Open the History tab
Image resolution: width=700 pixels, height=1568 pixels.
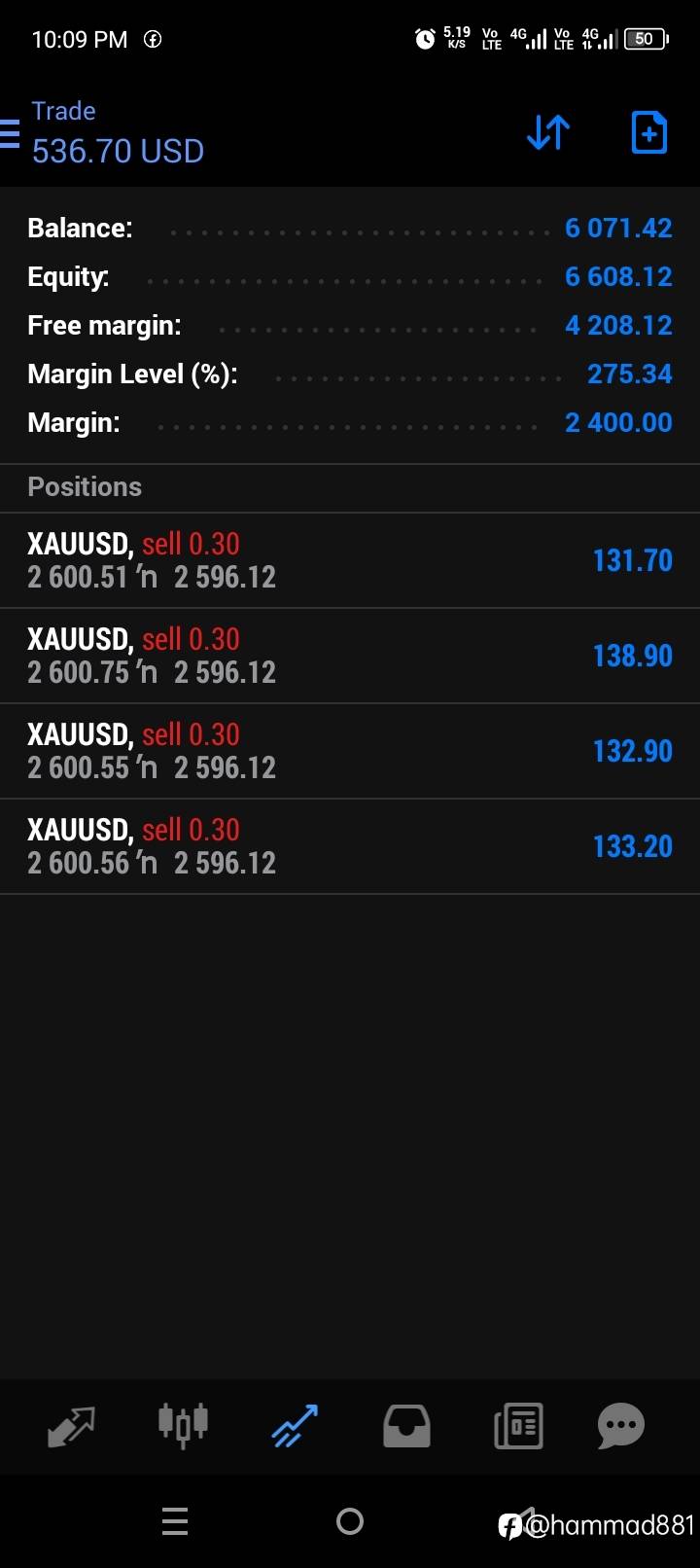tap(406, 1426)
